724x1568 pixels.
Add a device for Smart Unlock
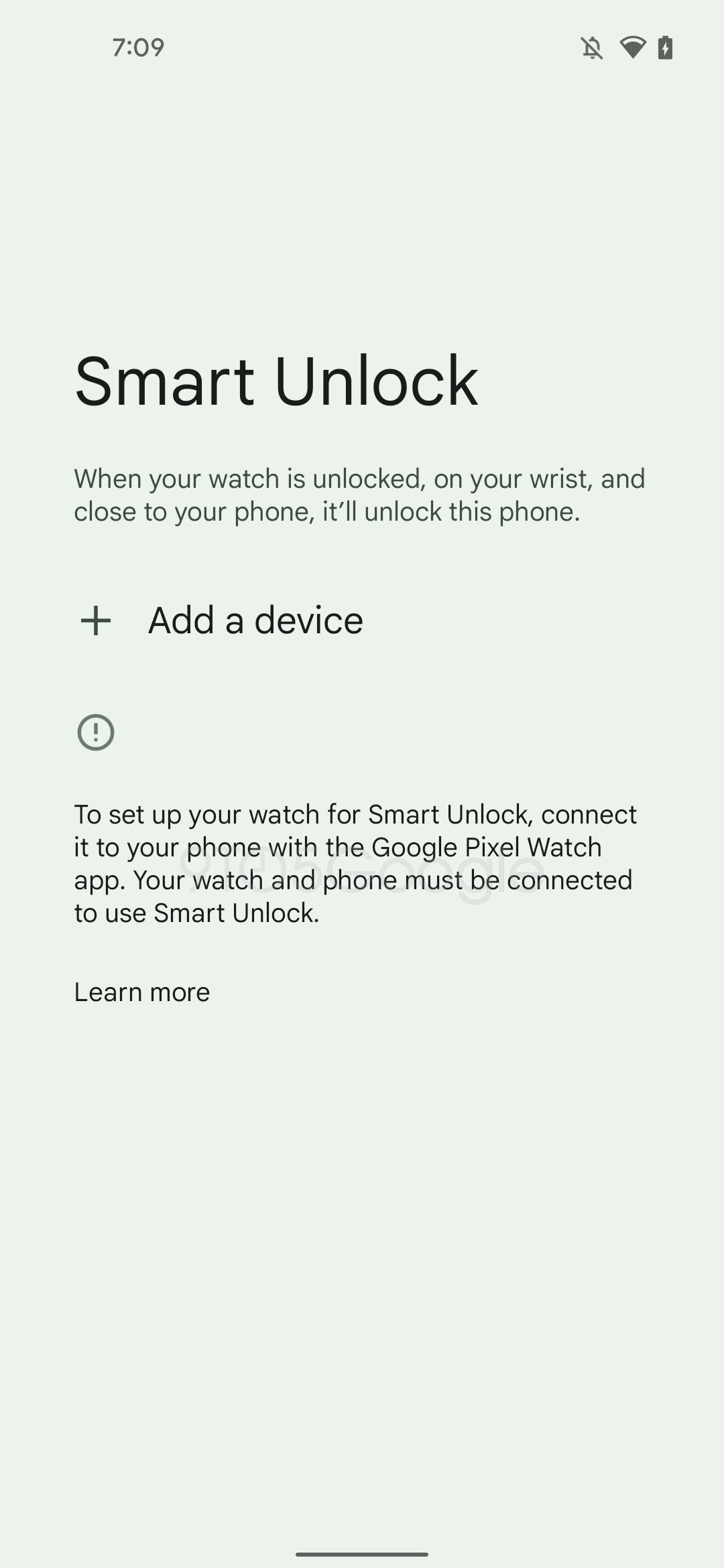click(x=255, y=620)
